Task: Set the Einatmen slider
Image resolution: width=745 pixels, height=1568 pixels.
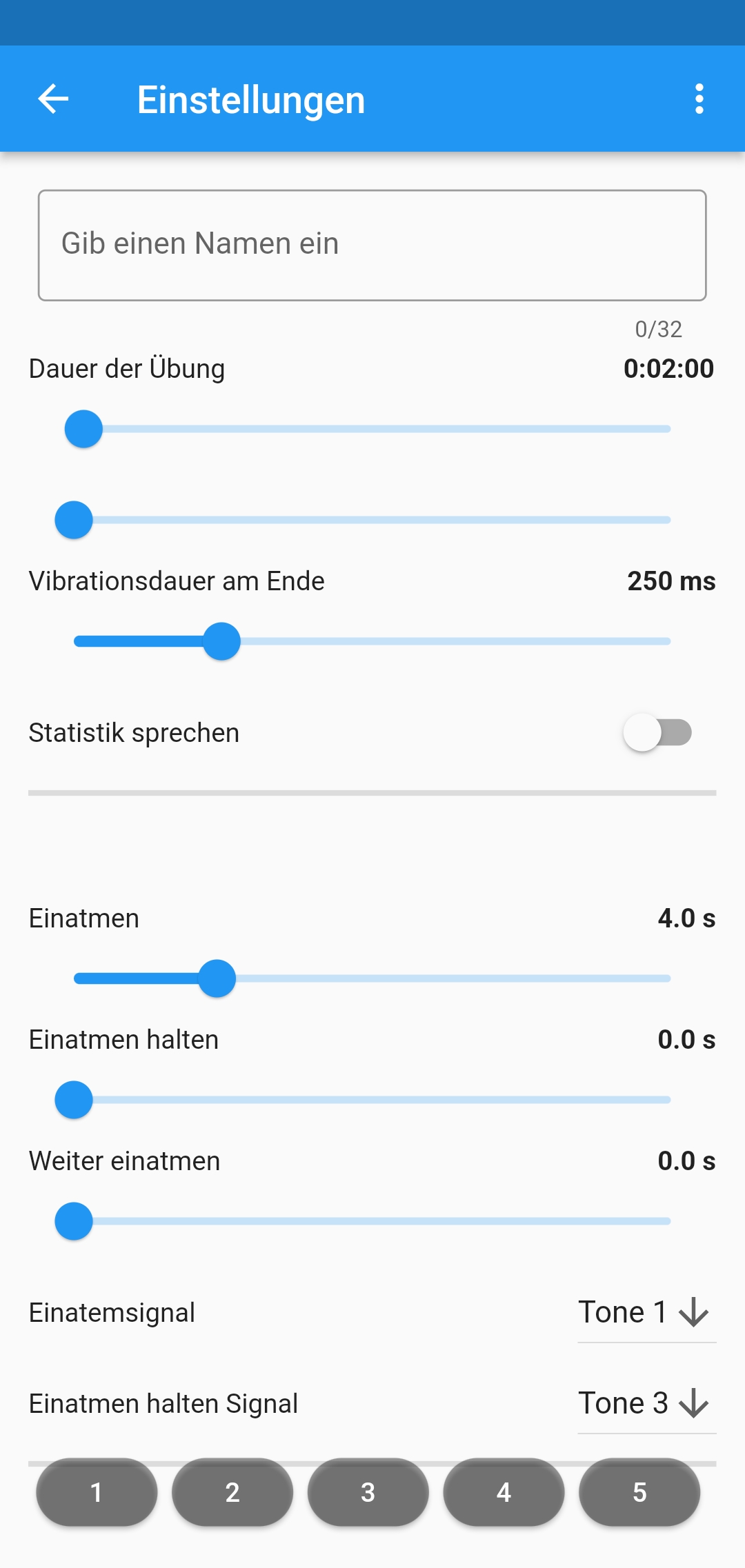Action: [x=217, y=978]
